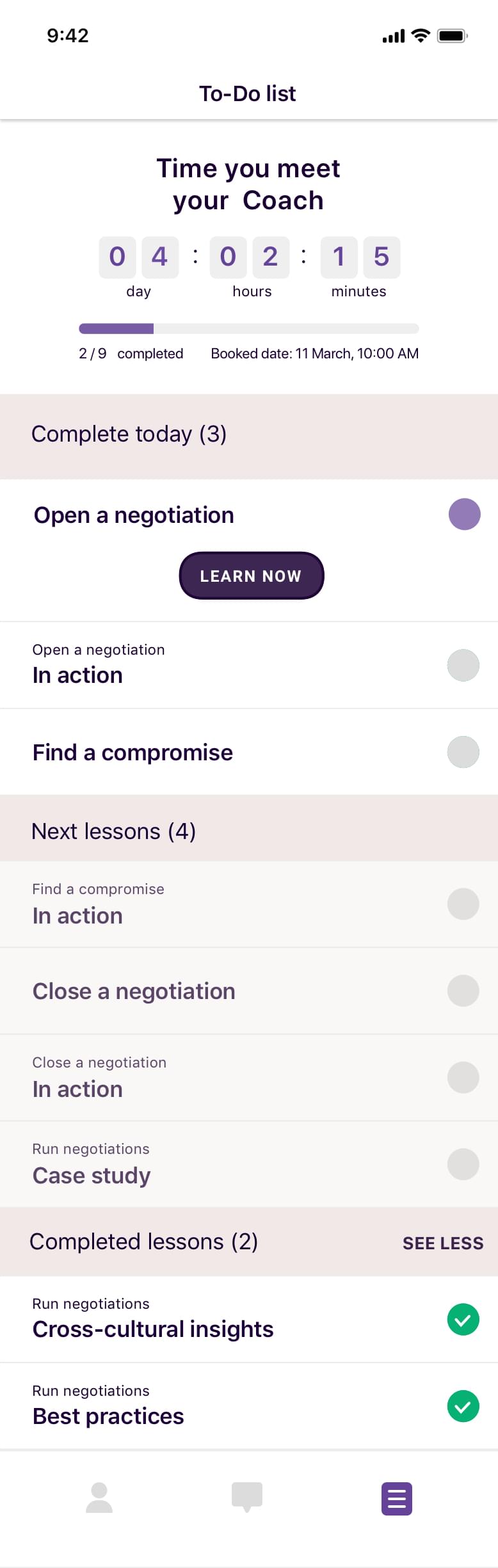The height and width of the screenshot is (1568, 498).
Task: Open the Case study lesson
Action: click(x=92, y=1165)
